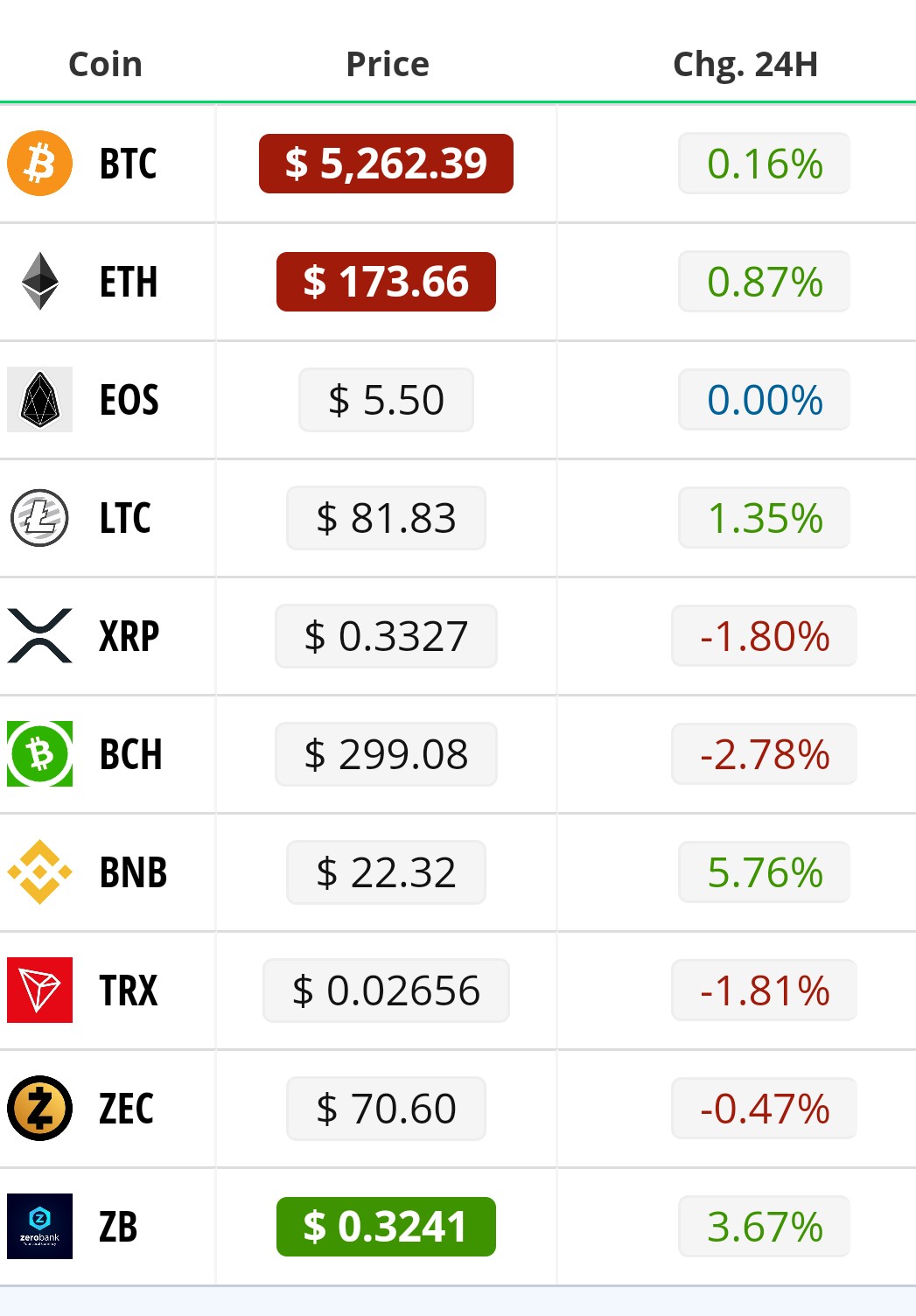View details for BCH
Viewport: 916px width, 1316px height.
(x=130, y=754)
